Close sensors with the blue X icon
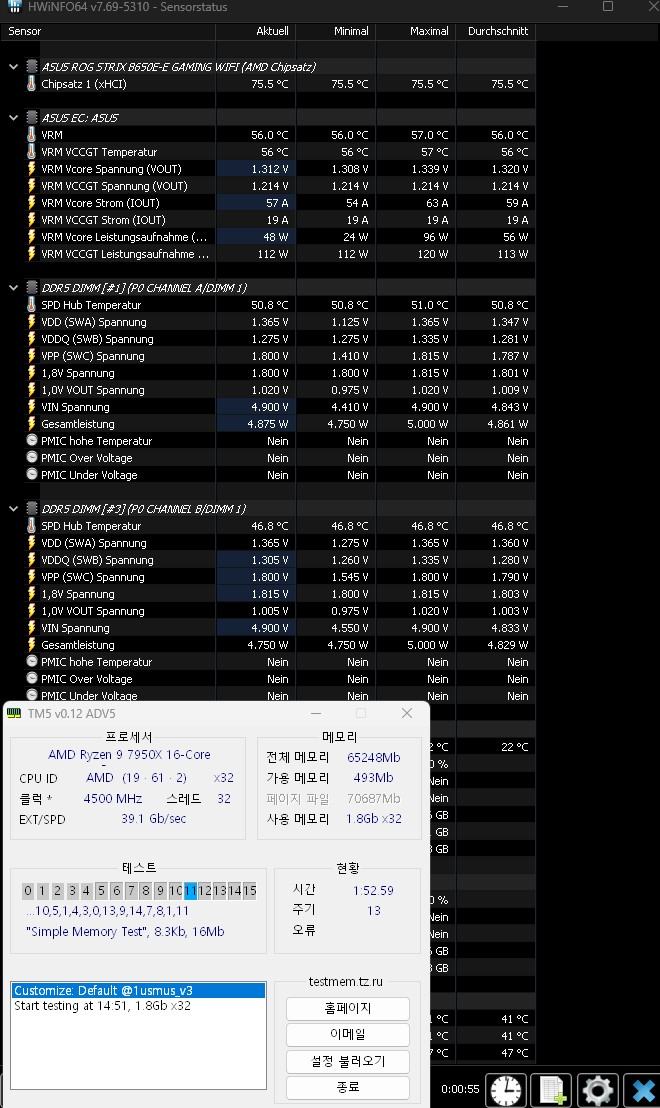The height and width of the screenshot is (1108, 660). click(x=643, y=1090)
